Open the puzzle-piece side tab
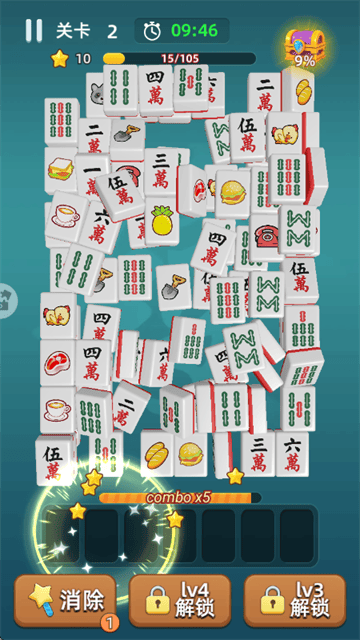 [7, 300]
